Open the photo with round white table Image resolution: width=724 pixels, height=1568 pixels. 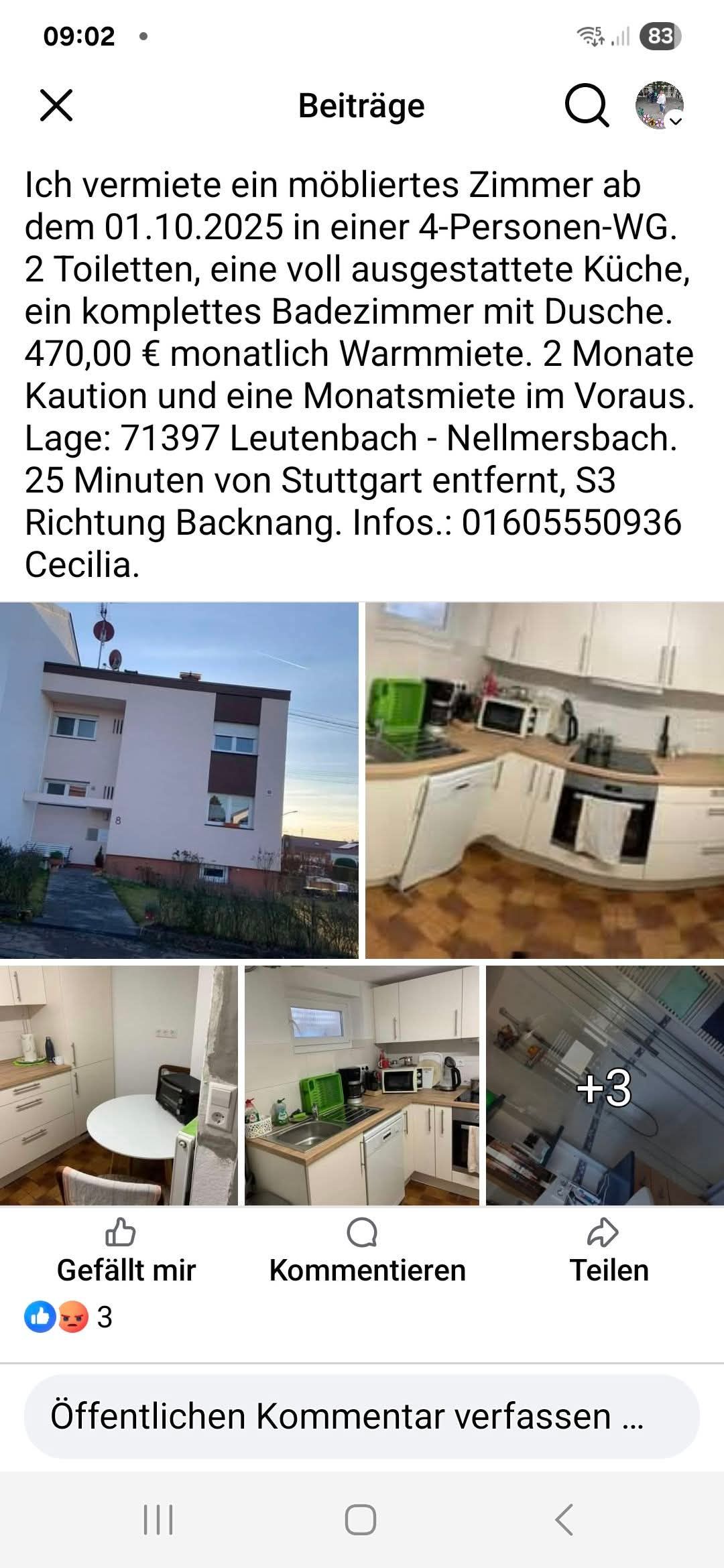119,1086
